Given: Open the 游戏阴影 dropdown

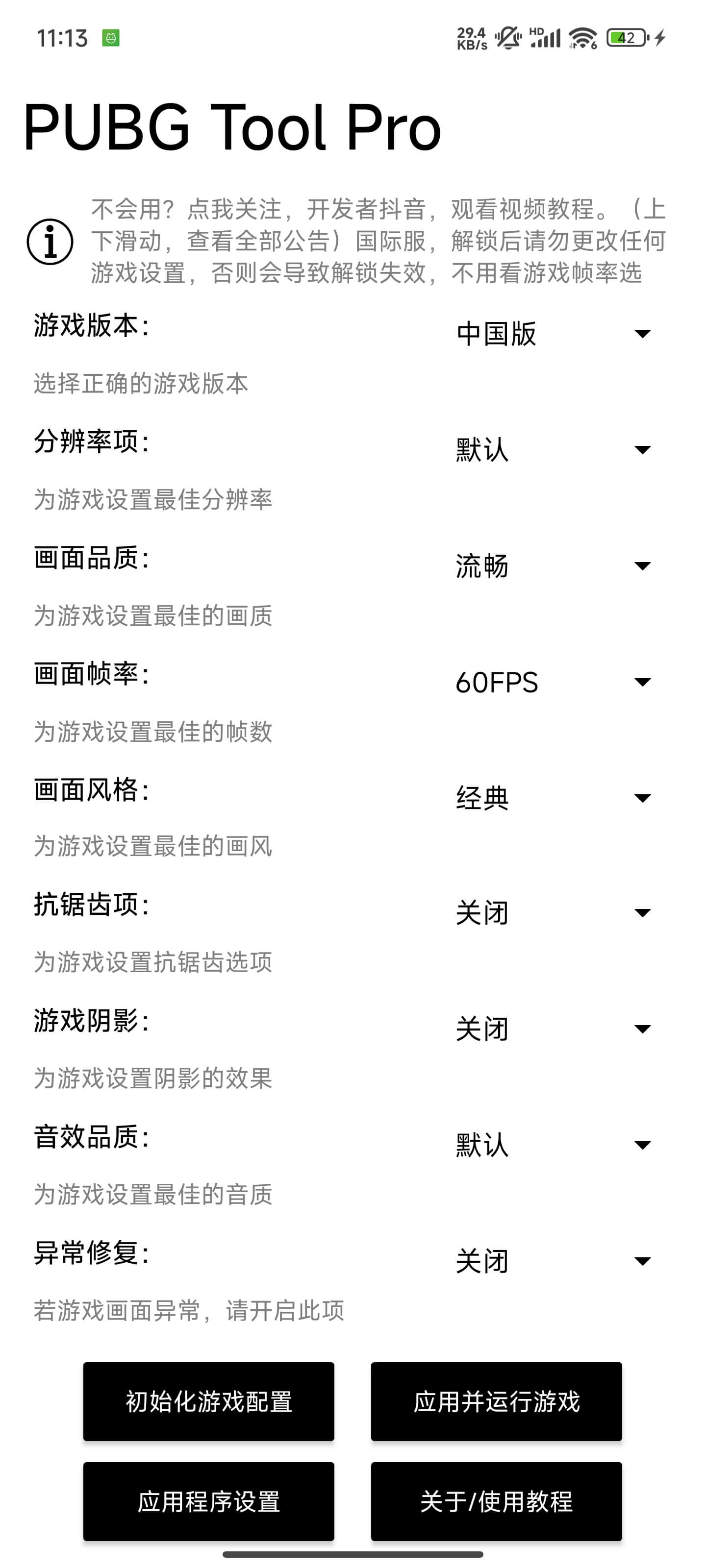Looking at the screenshot, I should [x=553, y=1029].
